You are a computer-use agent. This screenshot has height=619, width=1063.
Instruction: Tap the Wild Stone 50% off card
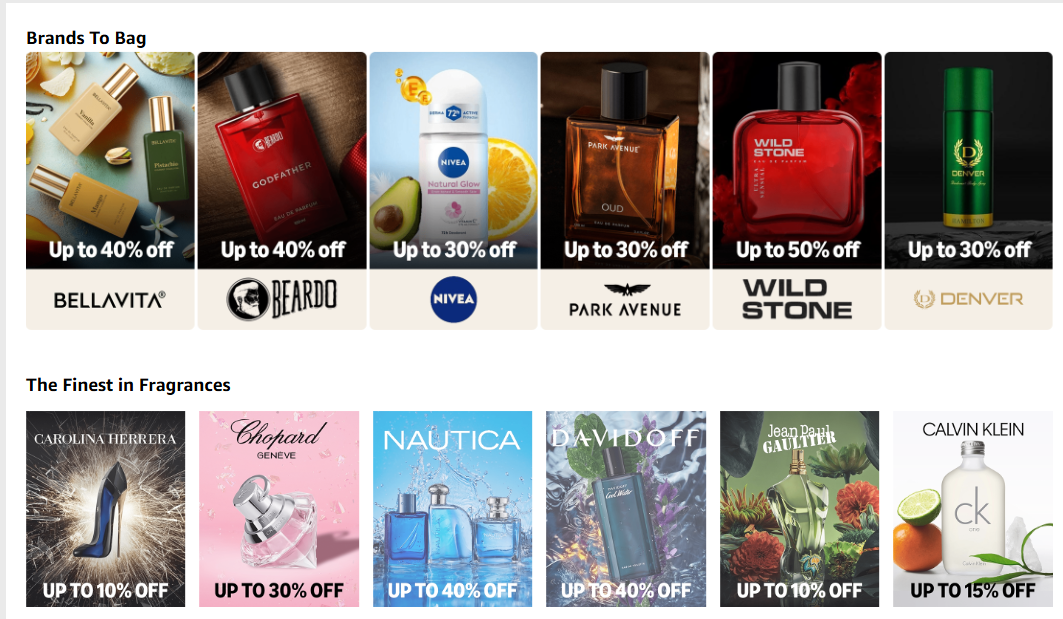coord(797,190)
